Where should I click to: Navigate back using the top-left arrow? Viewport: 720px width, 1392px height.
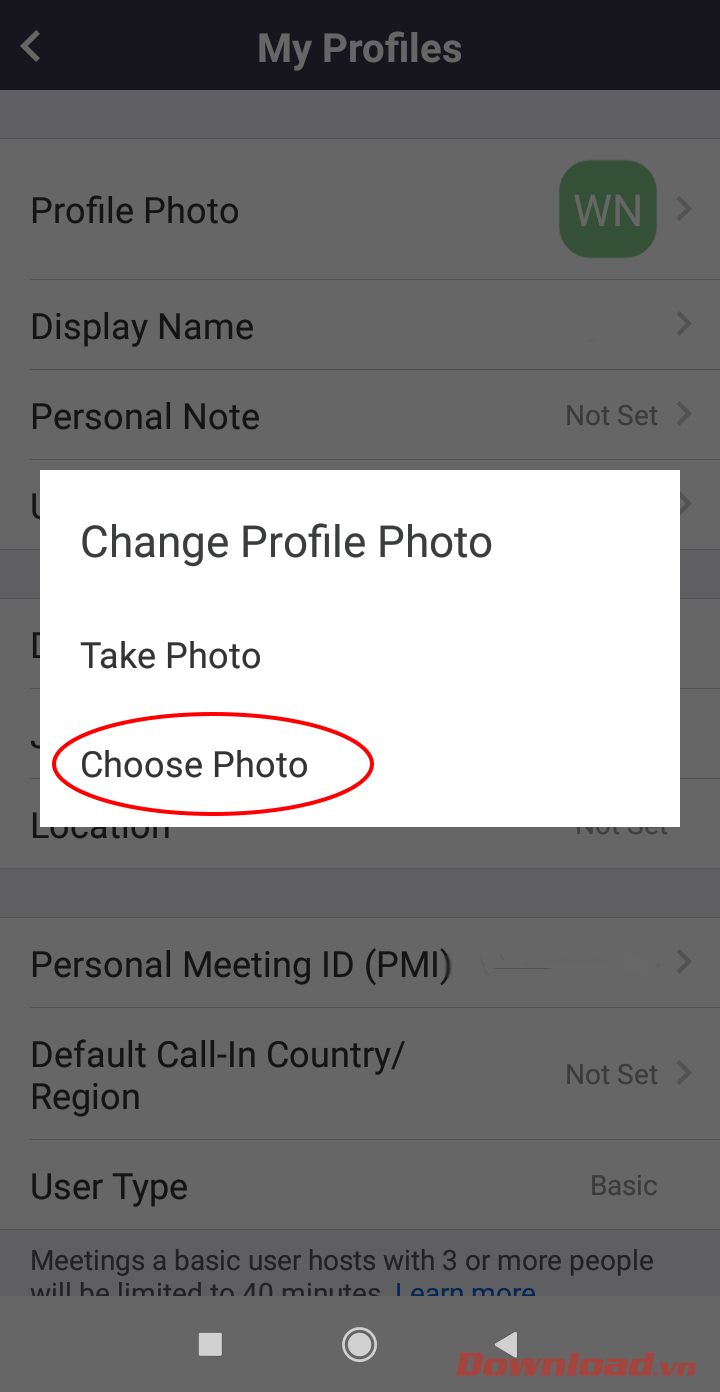point(30,45)
